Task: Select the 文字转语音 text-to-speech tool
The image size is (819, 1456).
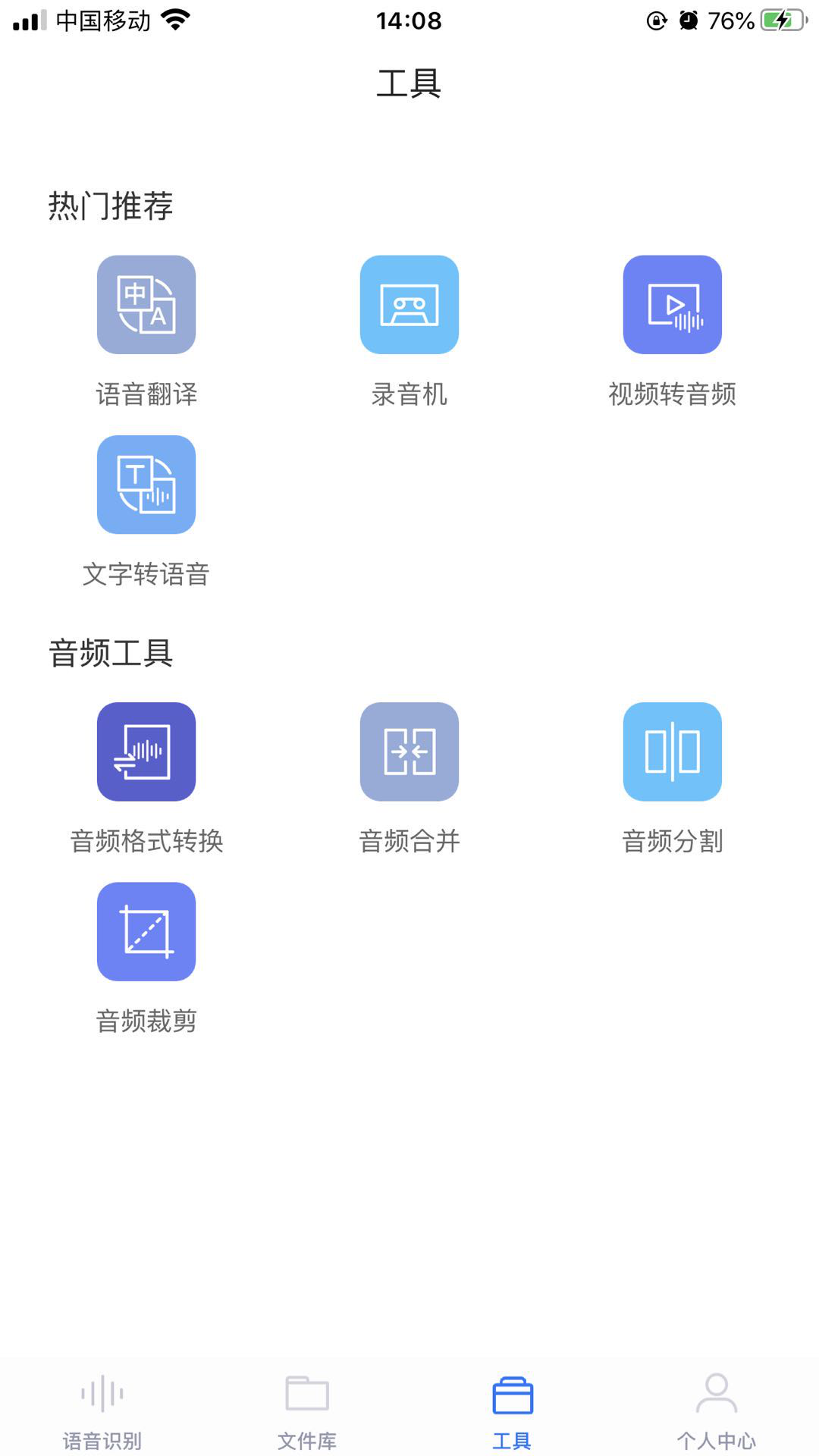Action: pos(146,485)
